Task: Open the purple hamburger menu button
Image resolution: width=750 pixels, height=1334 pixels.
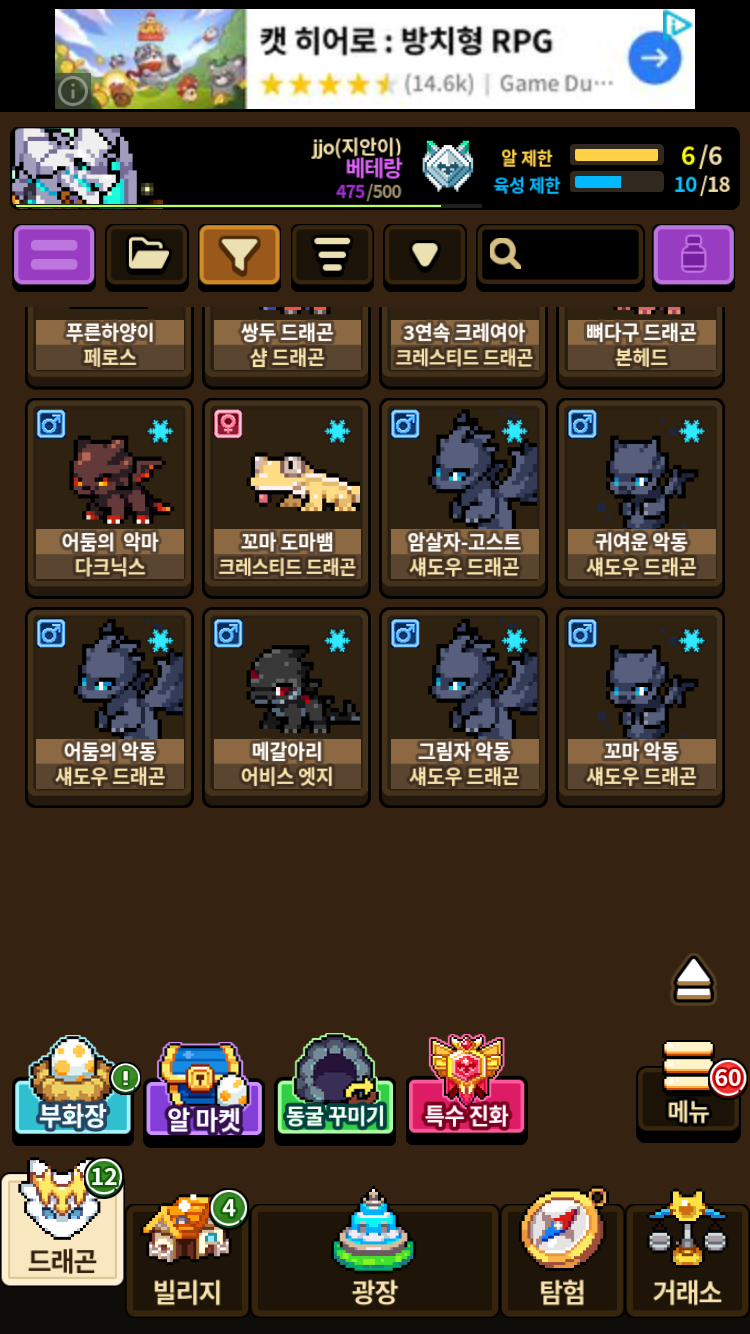Action: pos(54,255)
